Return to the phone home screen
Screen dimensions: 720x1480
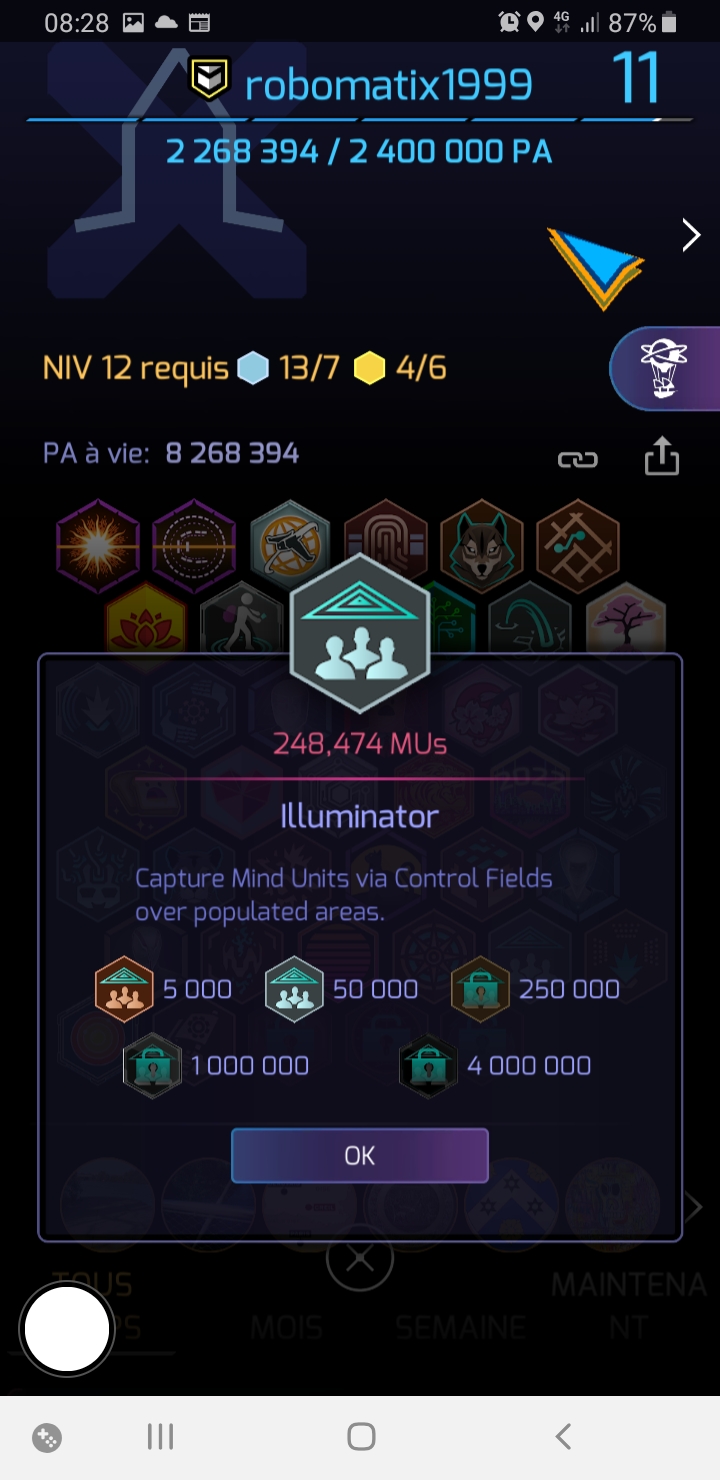[x=361, y=1437]
